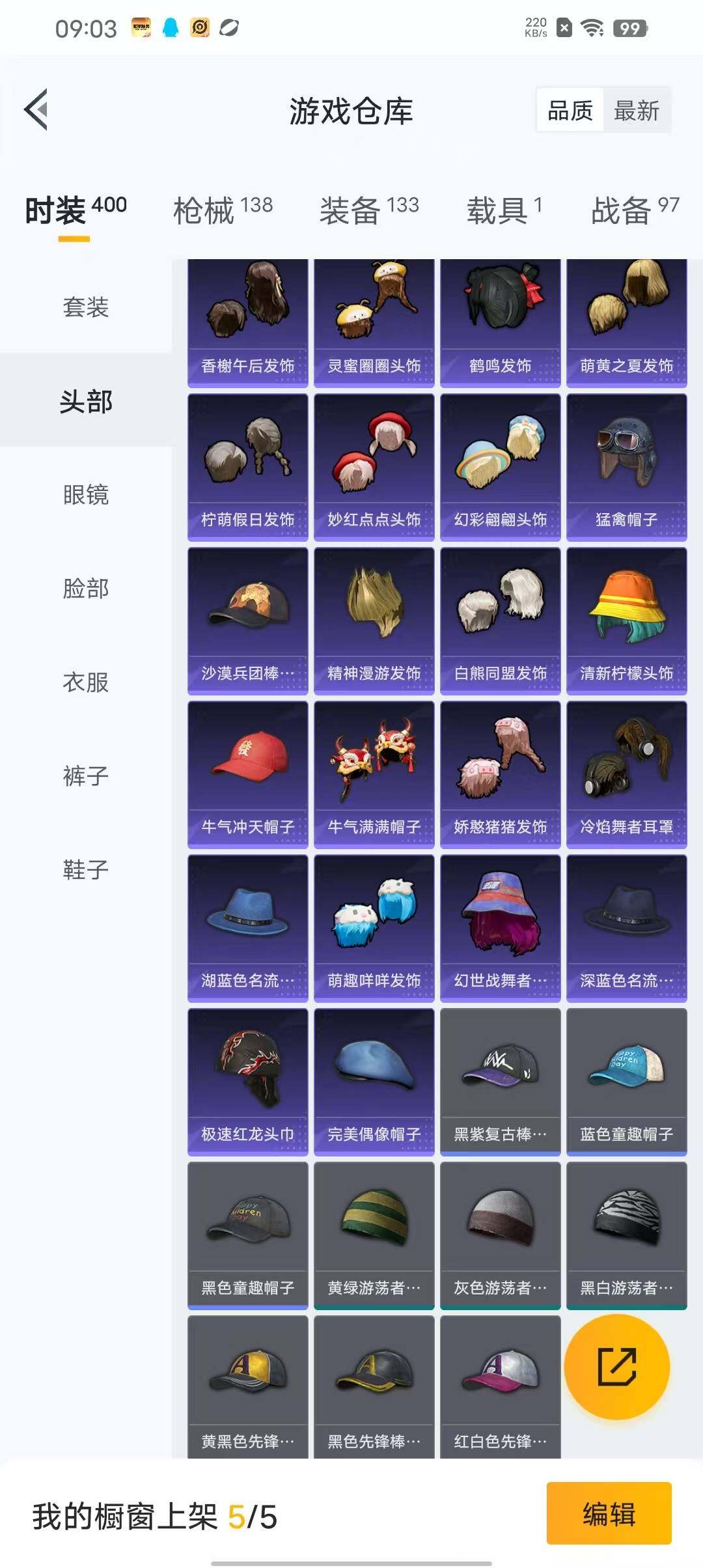Switch to the 枪械 tab
This screenshot has height=1568, width=703.
(x=223, y=210)
